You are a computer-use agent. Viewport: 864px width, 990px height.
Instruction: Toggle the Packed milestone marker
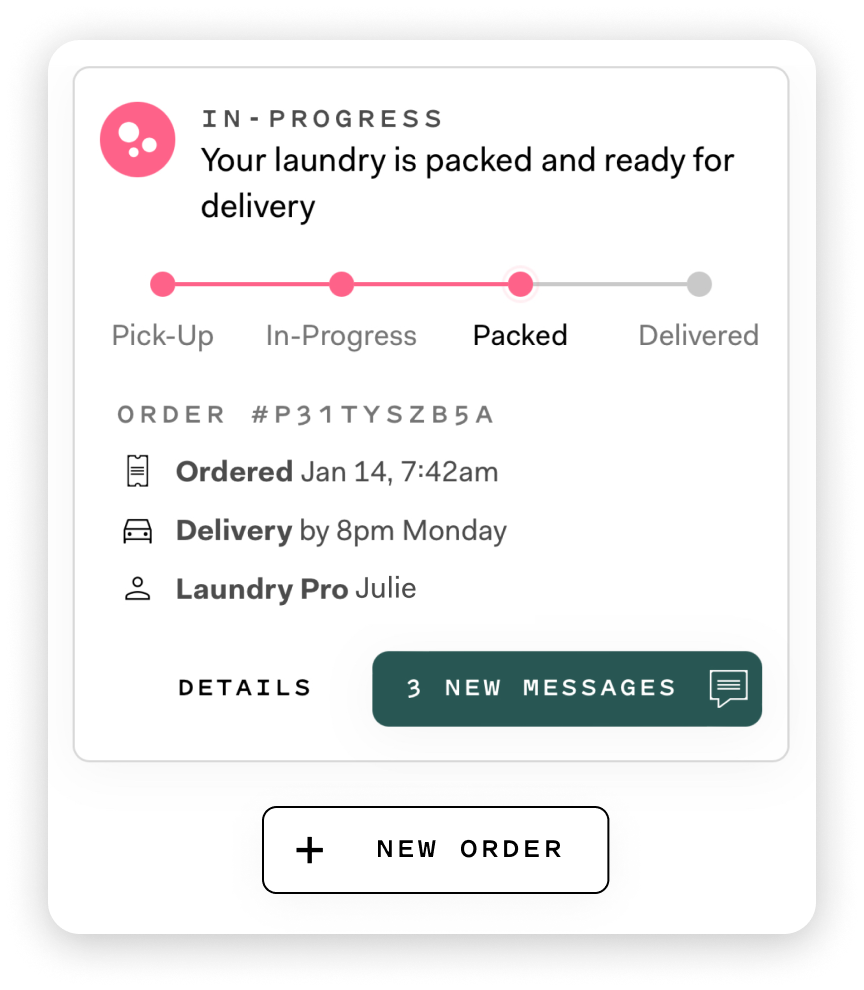click(521, 284)
